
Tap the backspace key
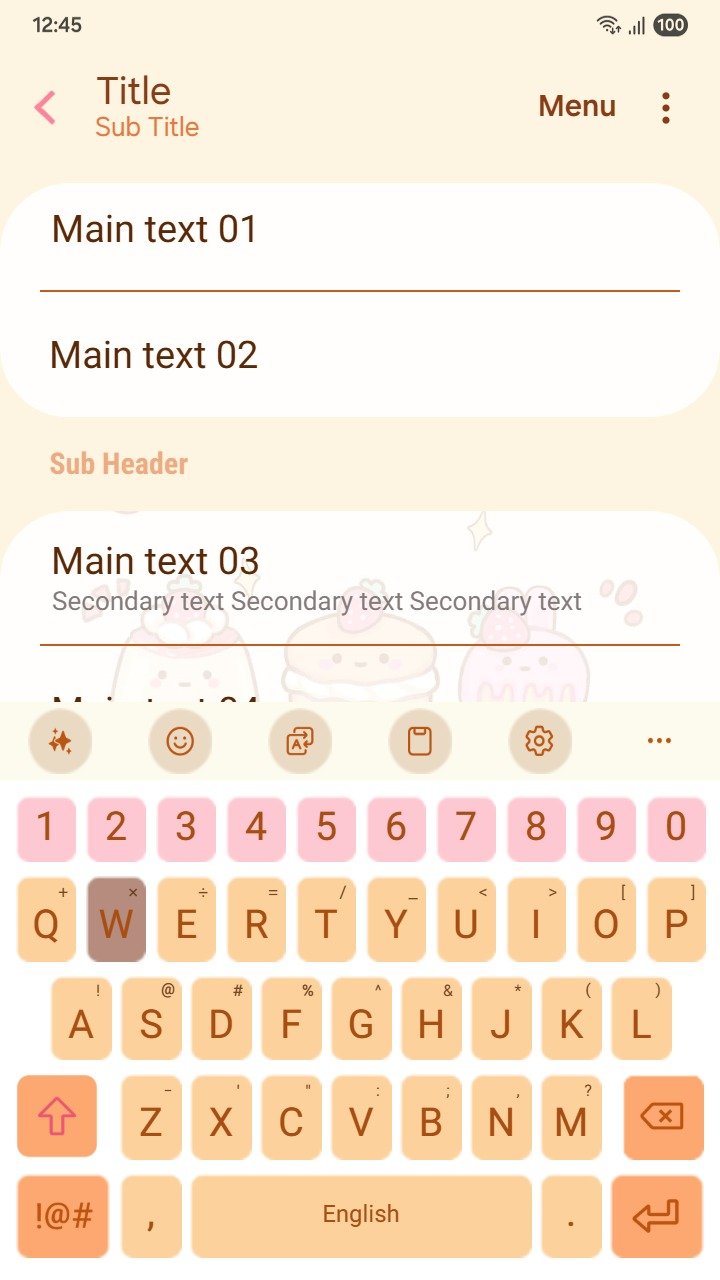(662, 1116)
